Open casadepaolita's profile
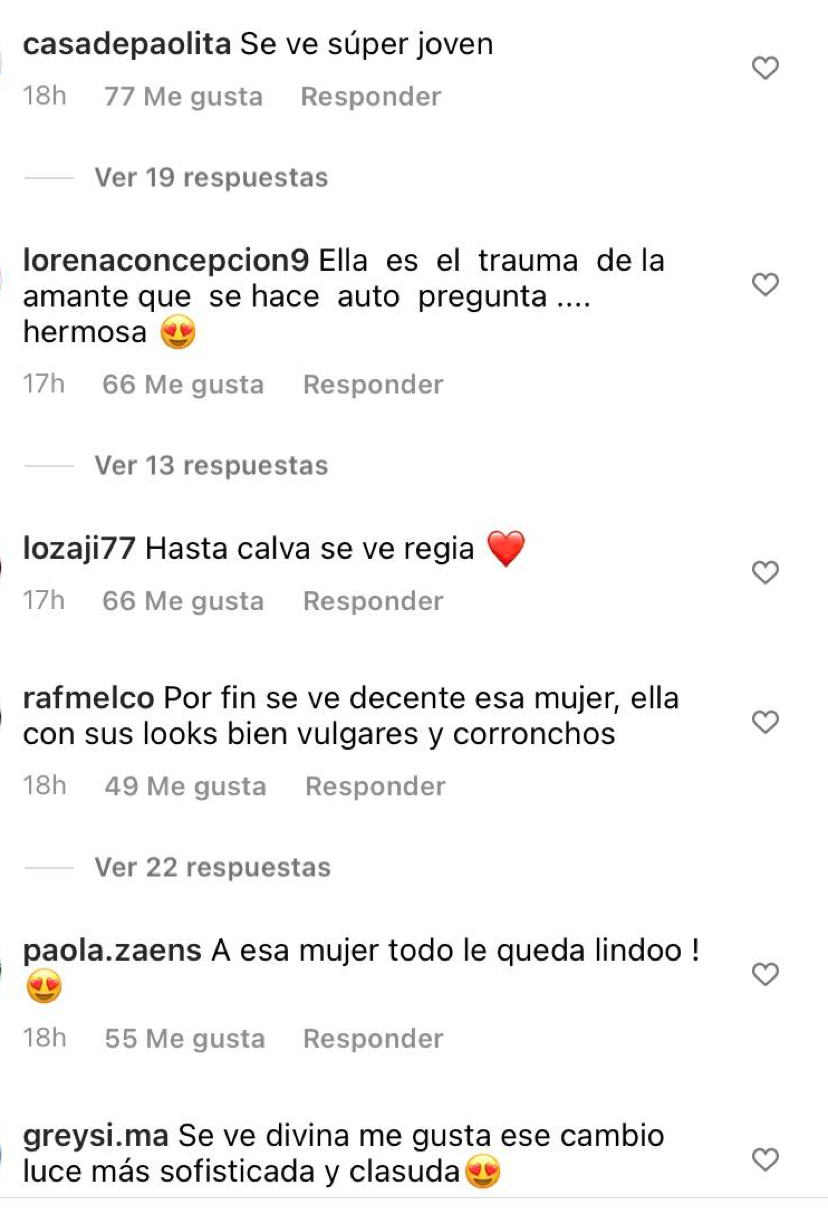828x1218 pixels. coord(126,45)
